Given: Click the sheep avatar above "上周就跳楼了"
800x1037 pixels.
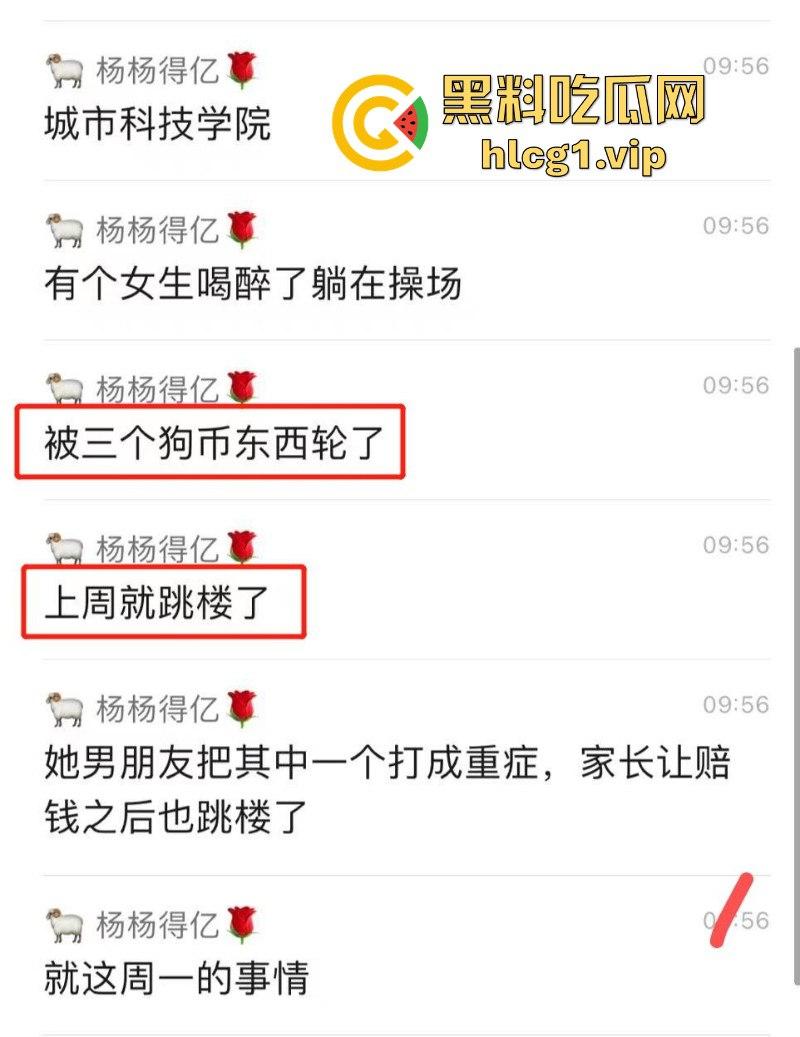Looking at the screenshot, I should 62,545.
